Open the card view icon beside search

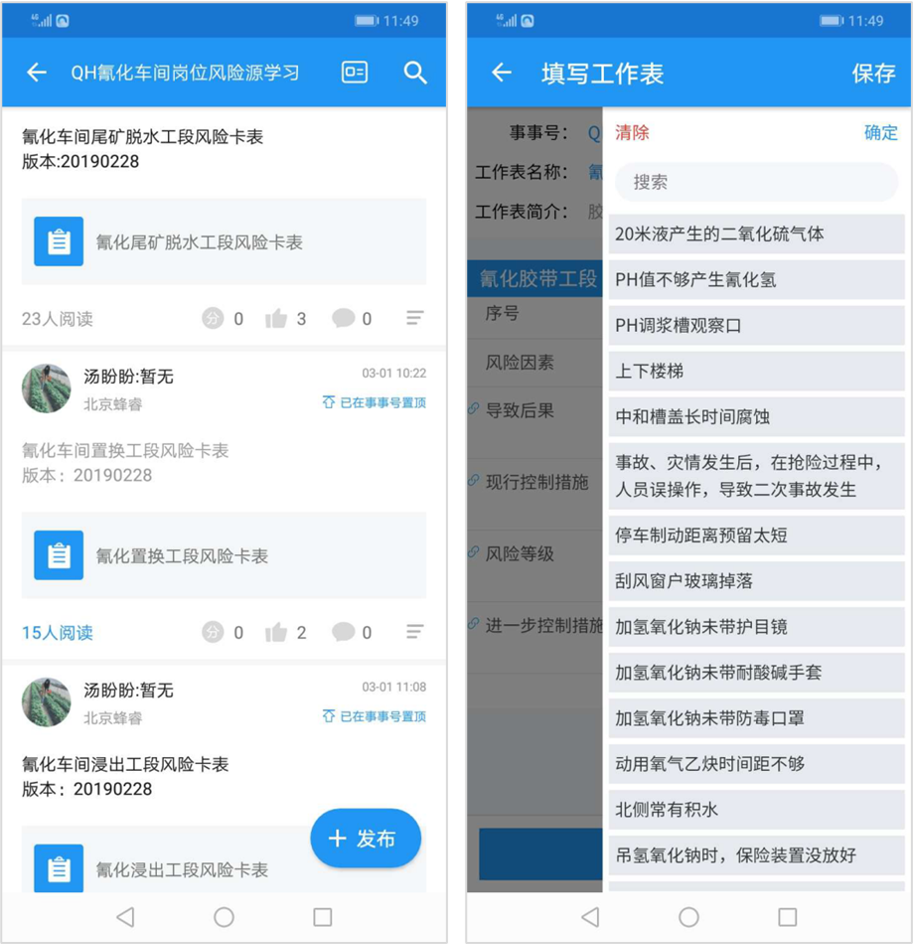pyautogui.click(x=355, y=72)
